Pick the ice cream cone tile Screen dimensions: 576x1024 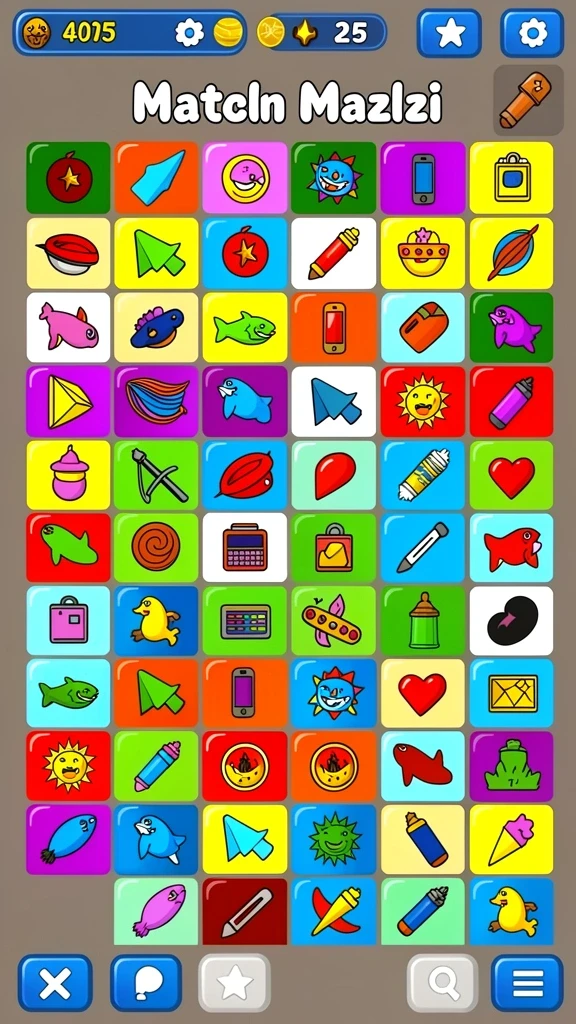pyautogui.click(x=511, y=839)
